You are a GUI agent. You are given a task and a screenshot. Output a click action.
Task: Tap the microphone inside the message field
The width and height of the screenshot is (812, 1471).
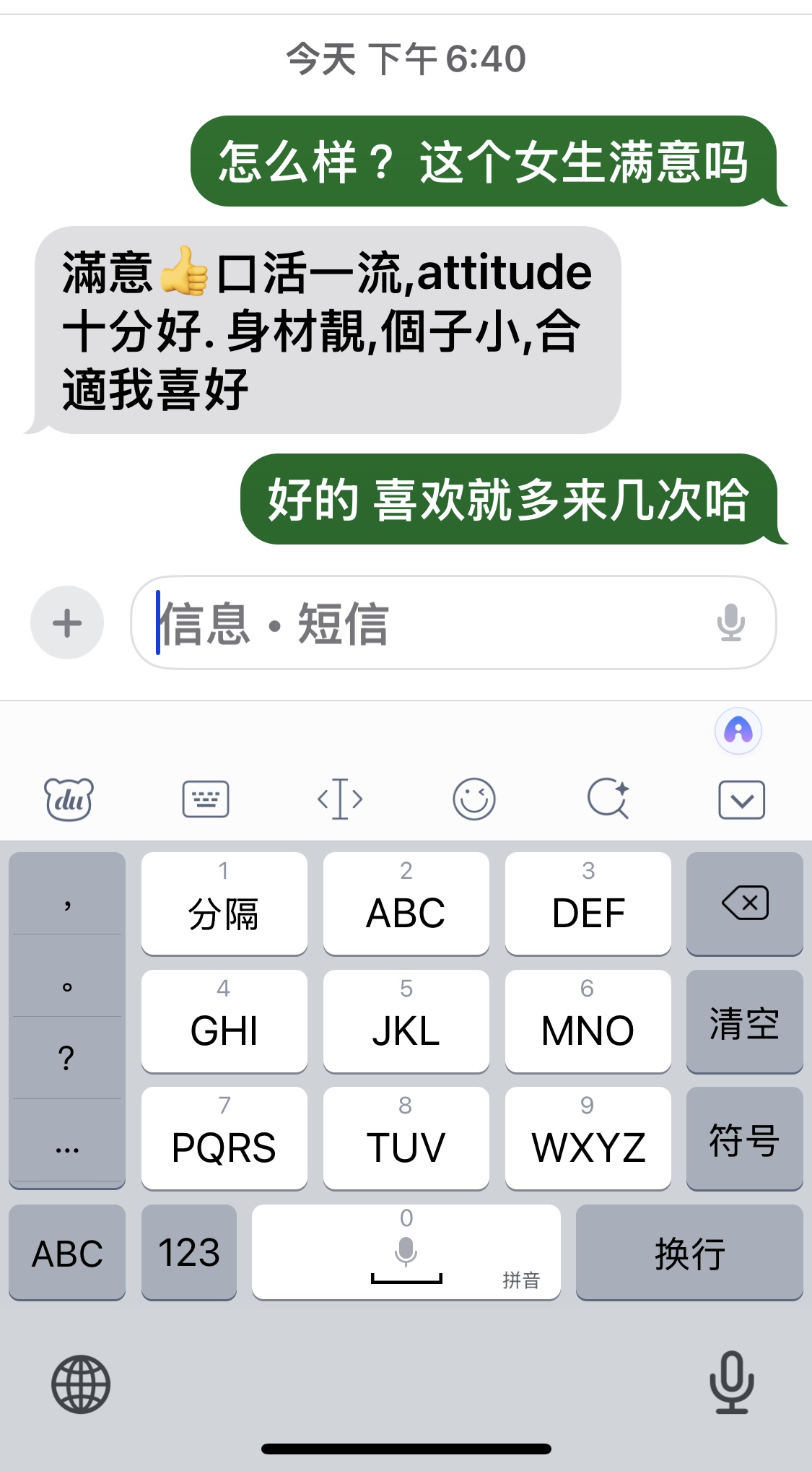pyautogui.click(x=730, y=622)
